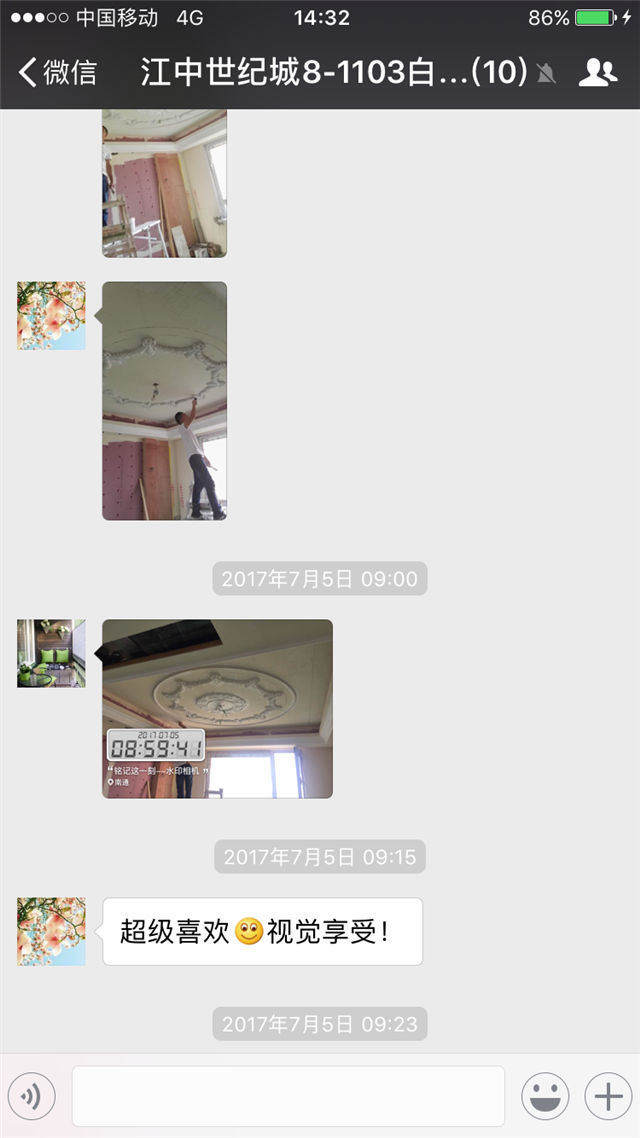Open the partially visible photo at the top

[x=164, y=183]
